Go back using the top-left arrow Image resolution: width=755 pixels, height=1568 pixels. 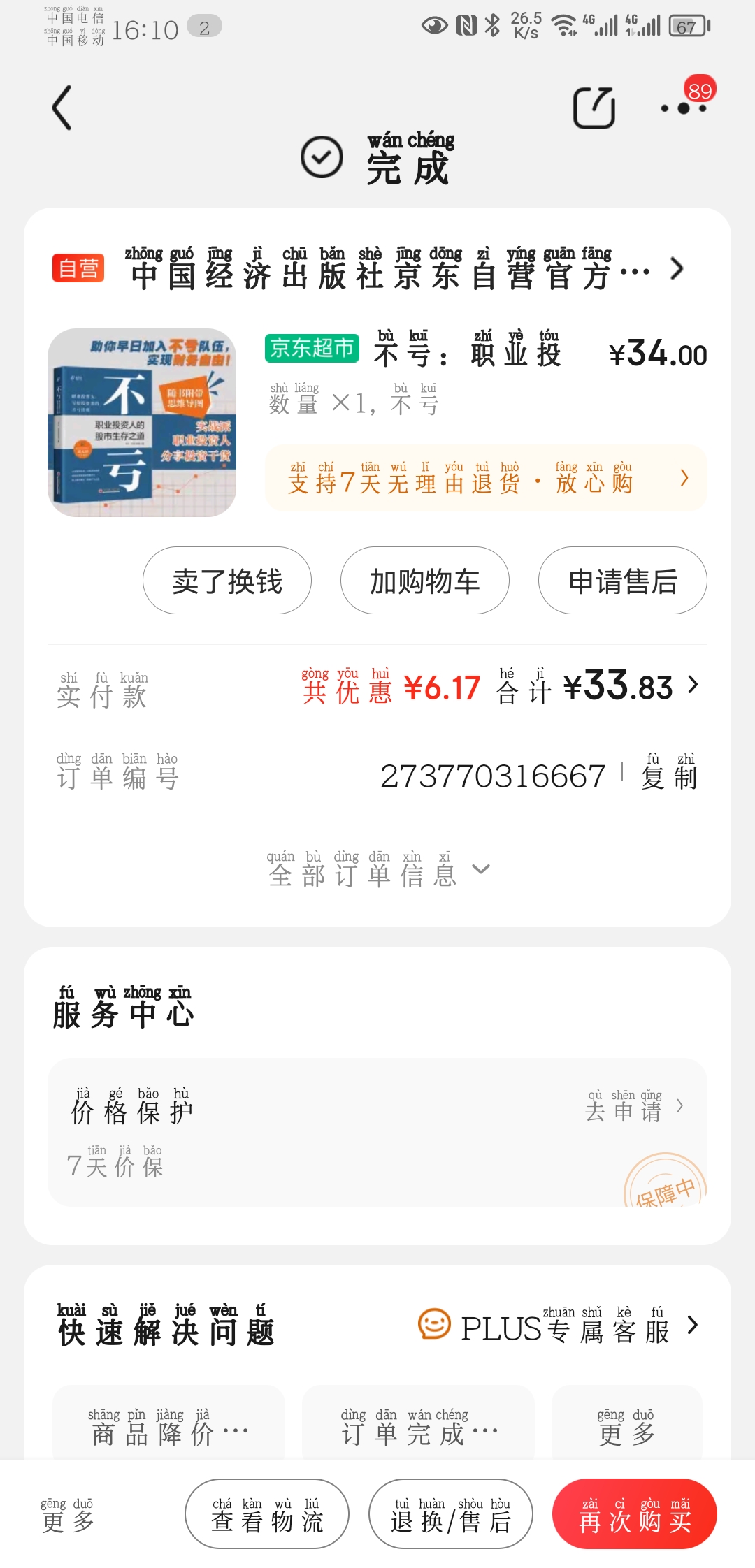[x=62, y=108]
